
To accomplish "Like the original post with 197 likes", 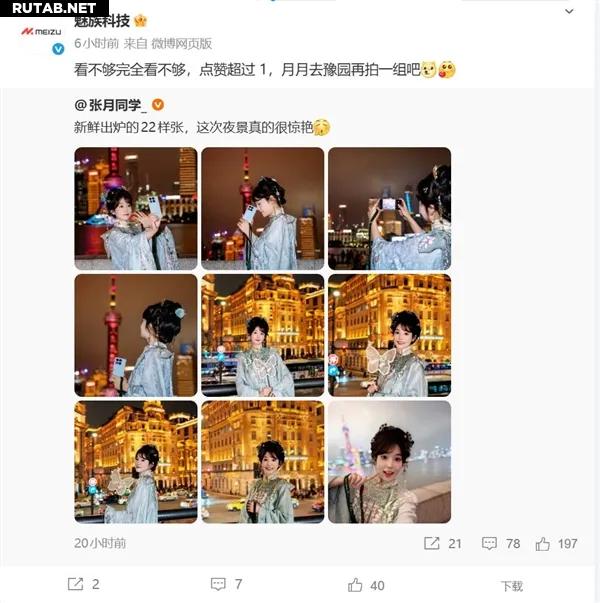I will coord(556,543).
